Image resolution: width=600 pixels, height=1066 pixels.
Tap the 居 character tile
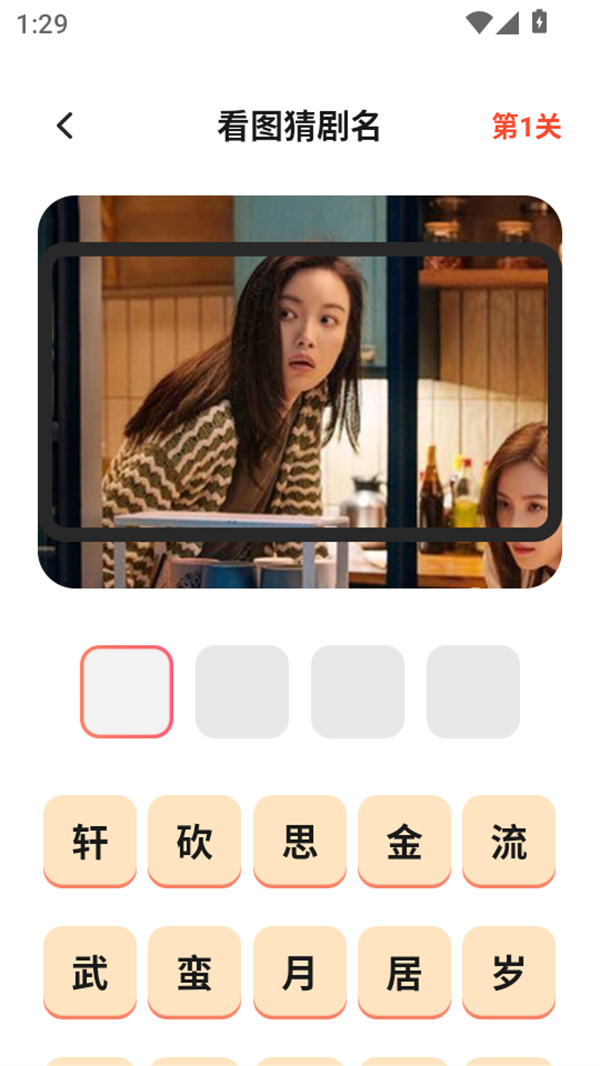point(404,972)
